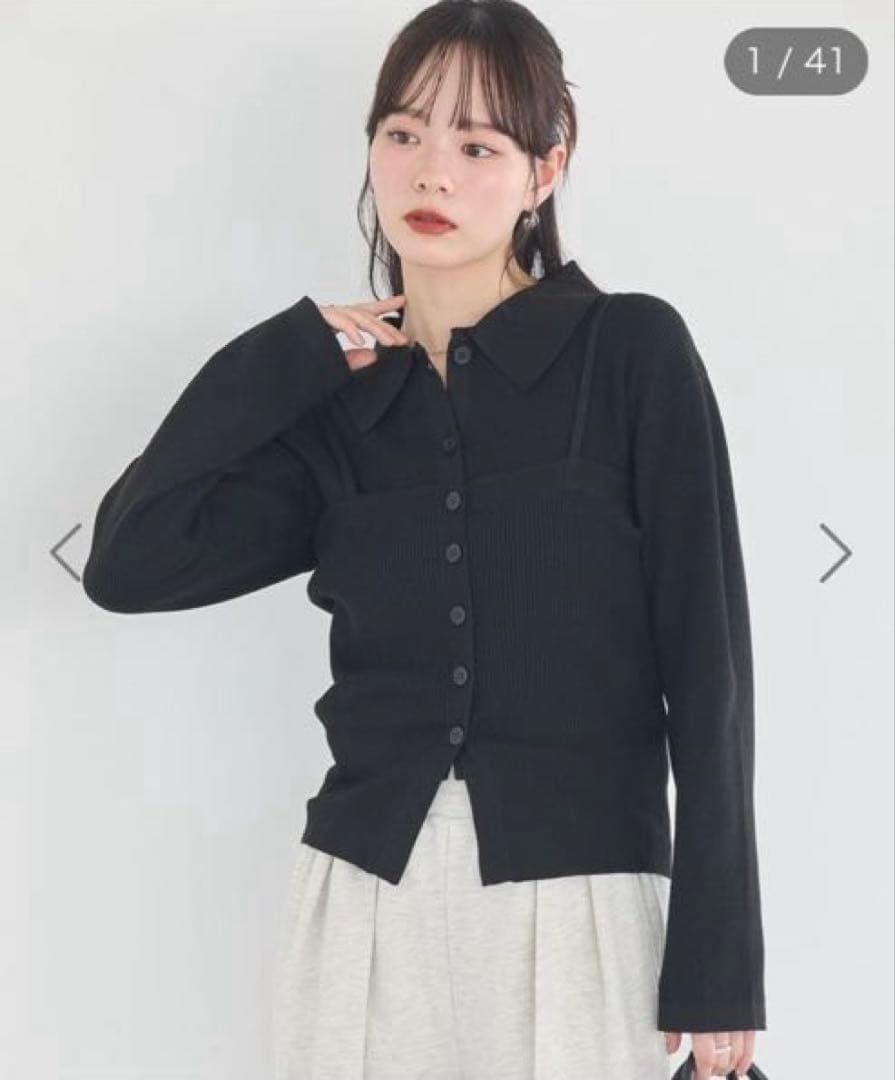895x1080 pixels.
Task: Open the product photo in full view
Action: [x=448, y=540]
